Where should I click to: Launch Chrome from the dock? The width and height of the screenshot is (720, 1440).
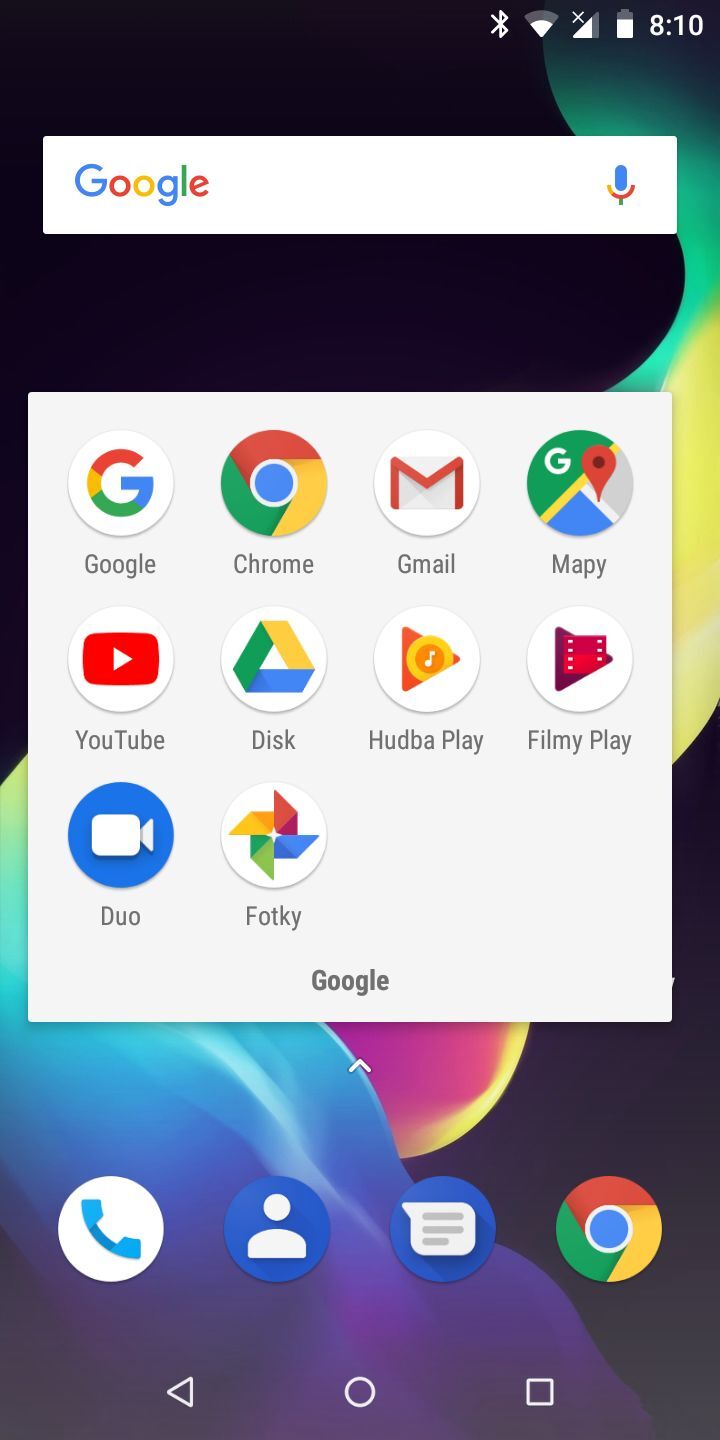[609, 1229]
